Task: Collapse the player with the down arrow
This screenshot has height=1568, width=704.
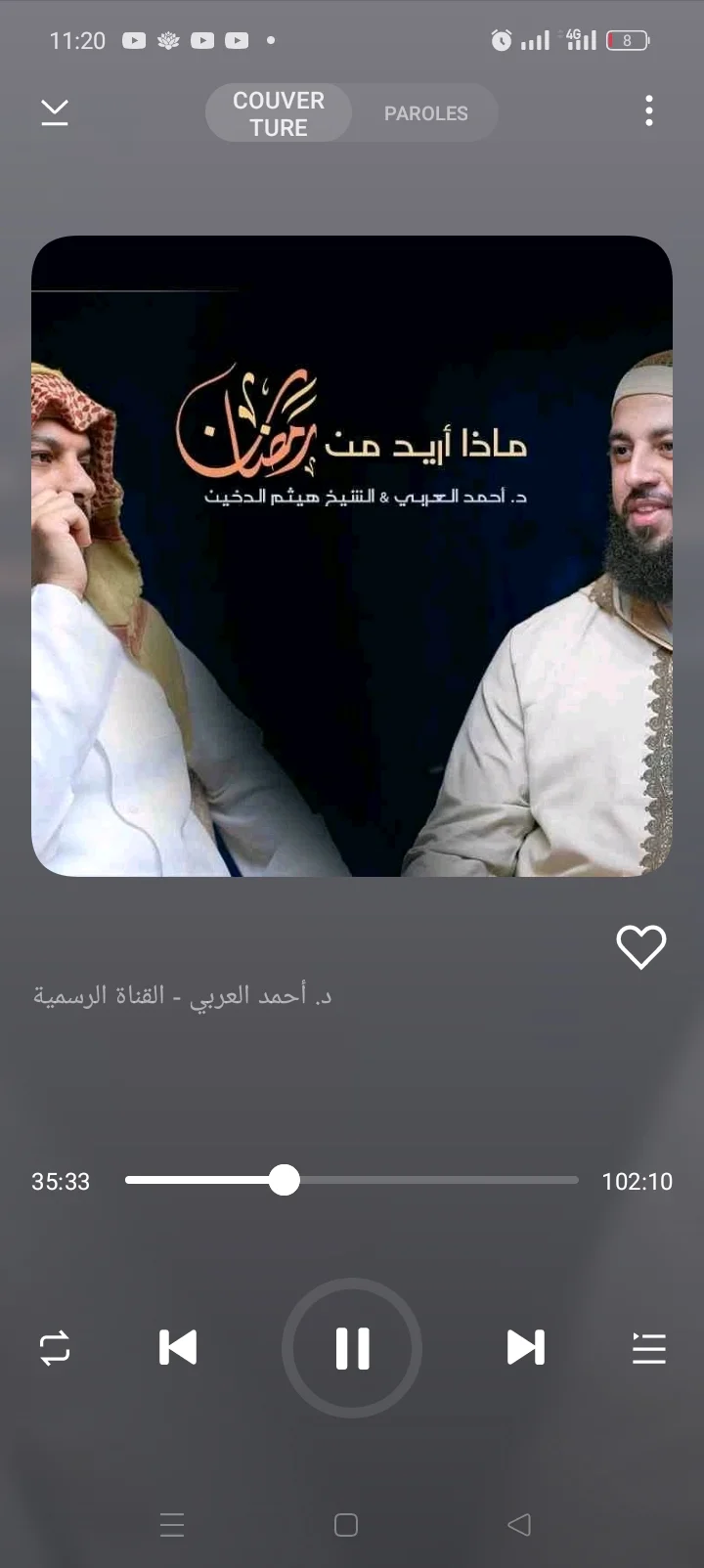Action: (x=55, y=112)
